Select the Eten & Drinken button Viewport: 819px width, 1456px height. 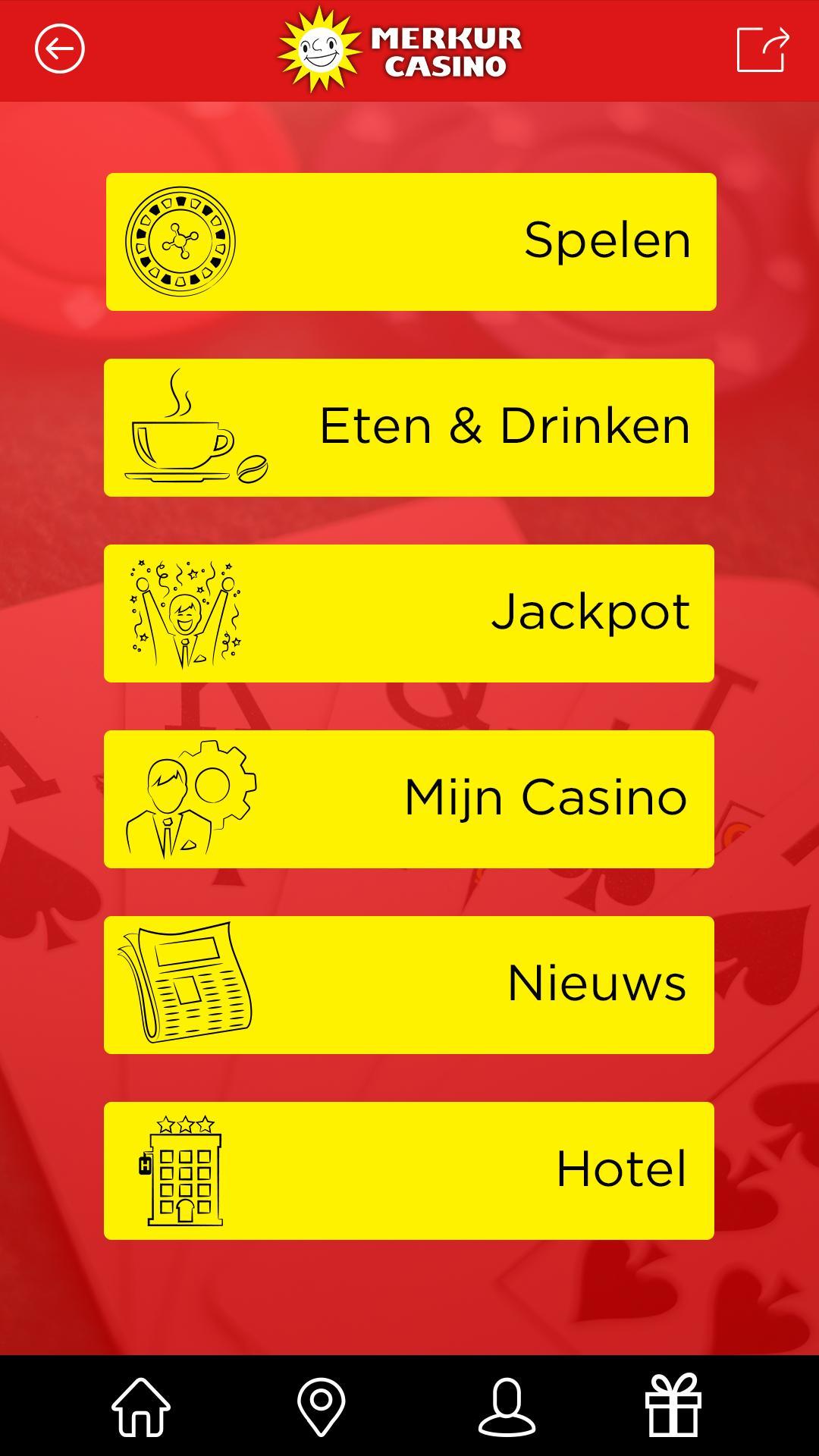pos(409,426)
